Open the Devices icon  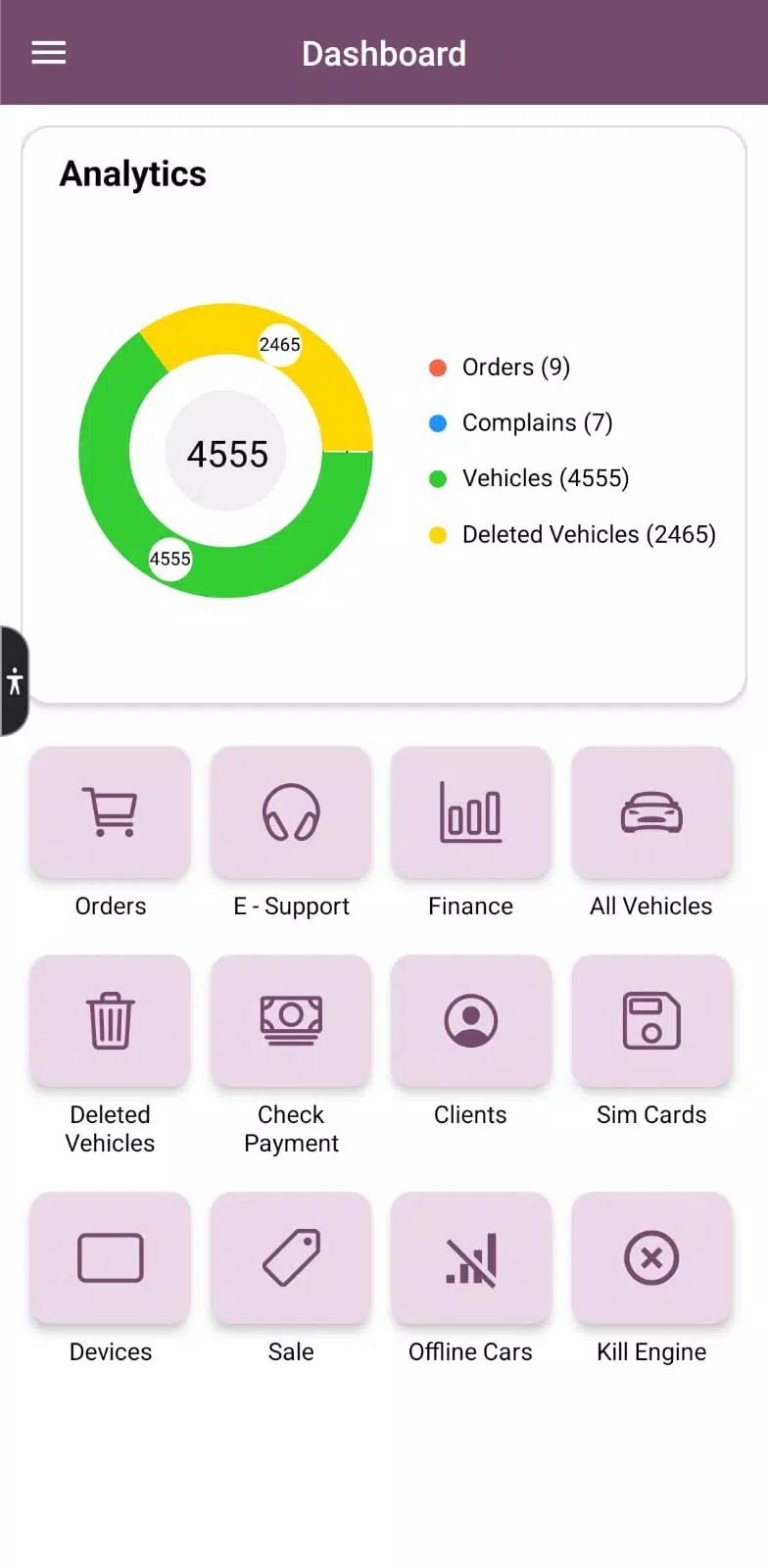coord(110,1259)
